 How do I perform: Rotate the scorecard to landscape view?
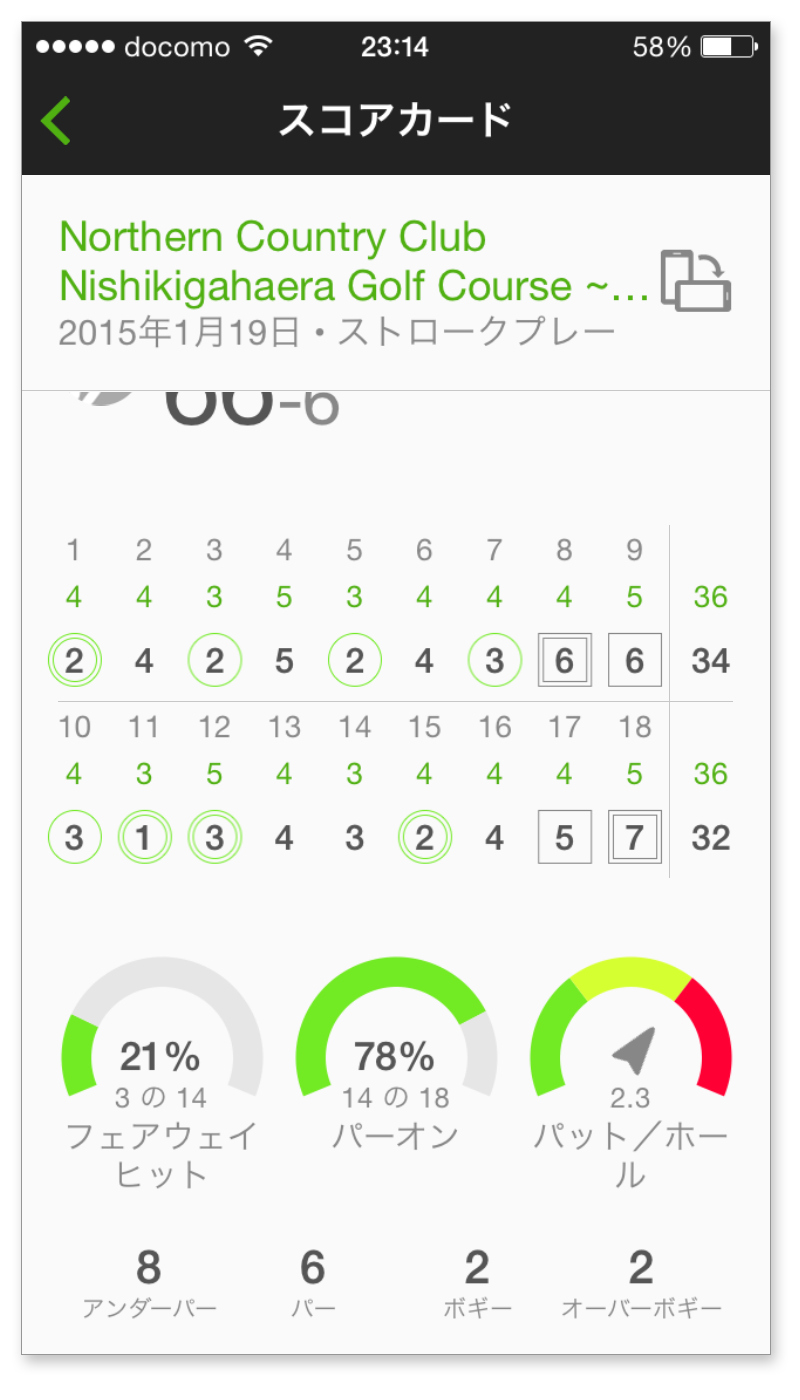click(x=695, y=281)
